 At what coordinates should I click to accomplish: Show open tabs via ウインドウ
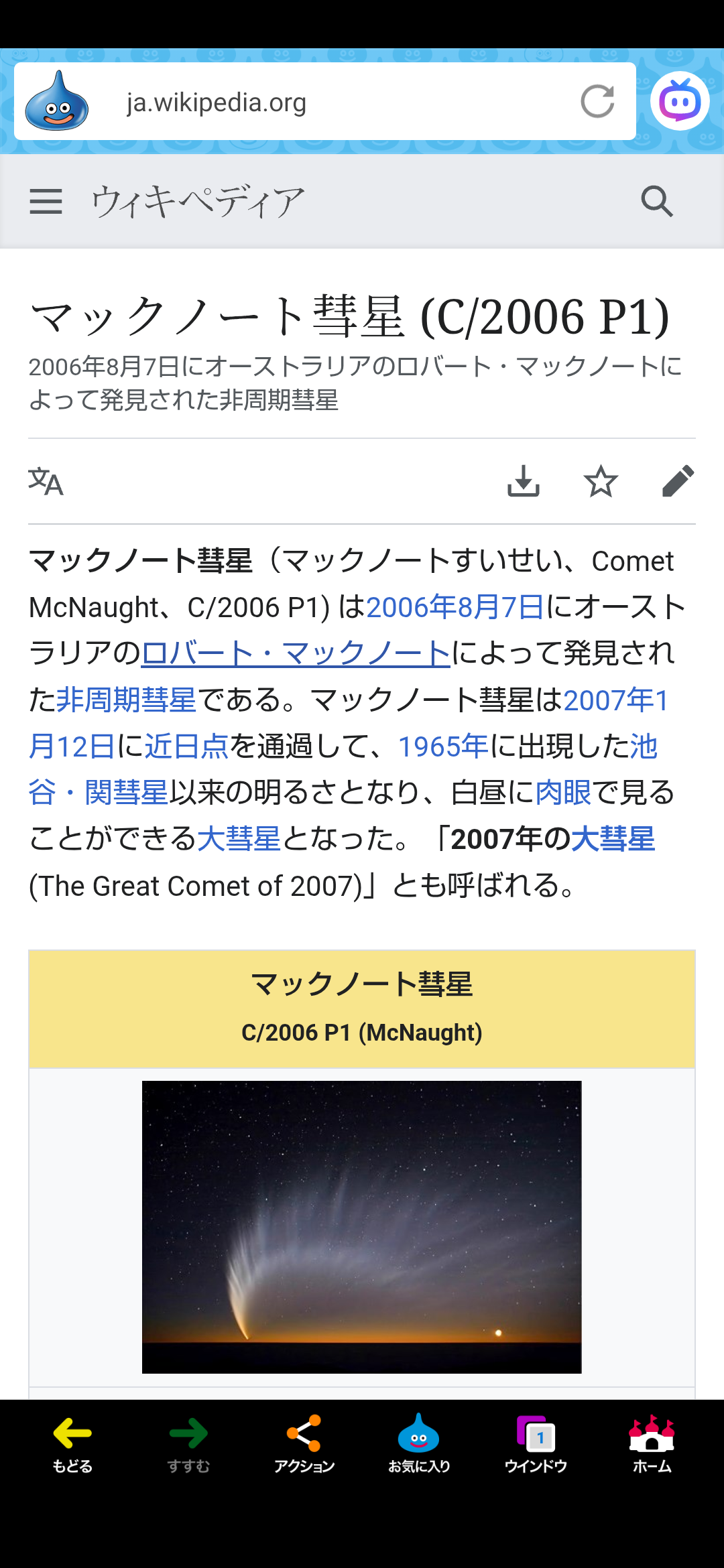point(536,1444)
